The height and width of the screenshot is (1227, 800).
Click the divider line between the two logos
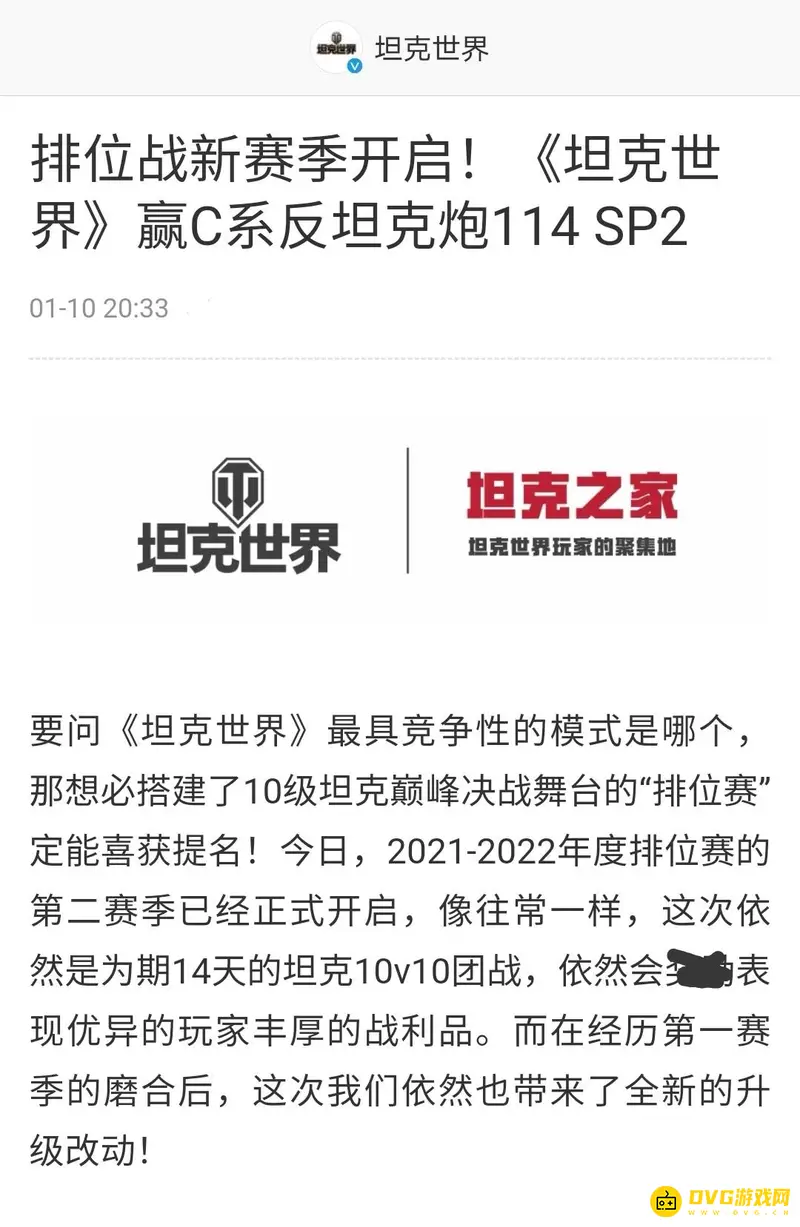(x=406, y=512)
